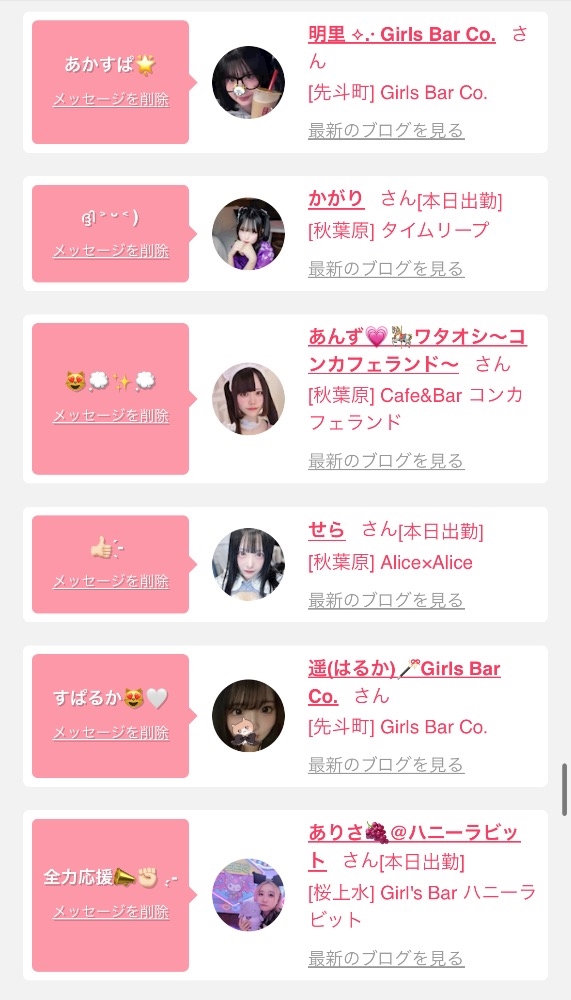
Task: Delete the message sent to かがり
Action: (x=111, y=251)
